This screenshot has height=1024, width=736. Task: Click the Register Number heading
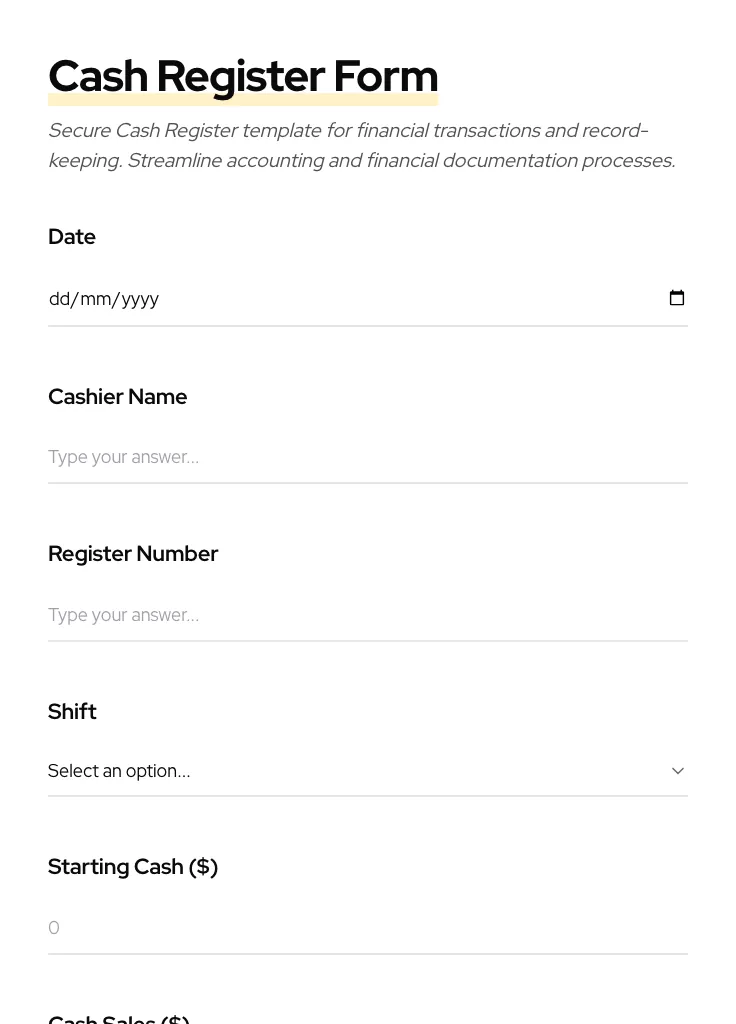pos(133,553)
